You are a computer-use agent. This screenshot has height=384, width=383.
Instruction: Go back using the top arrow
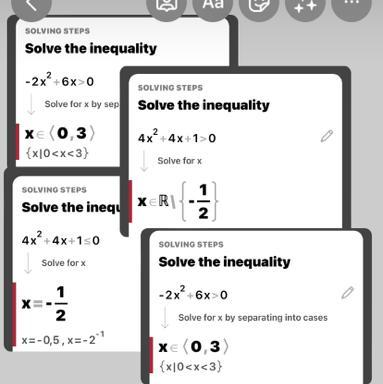[32, 4]
